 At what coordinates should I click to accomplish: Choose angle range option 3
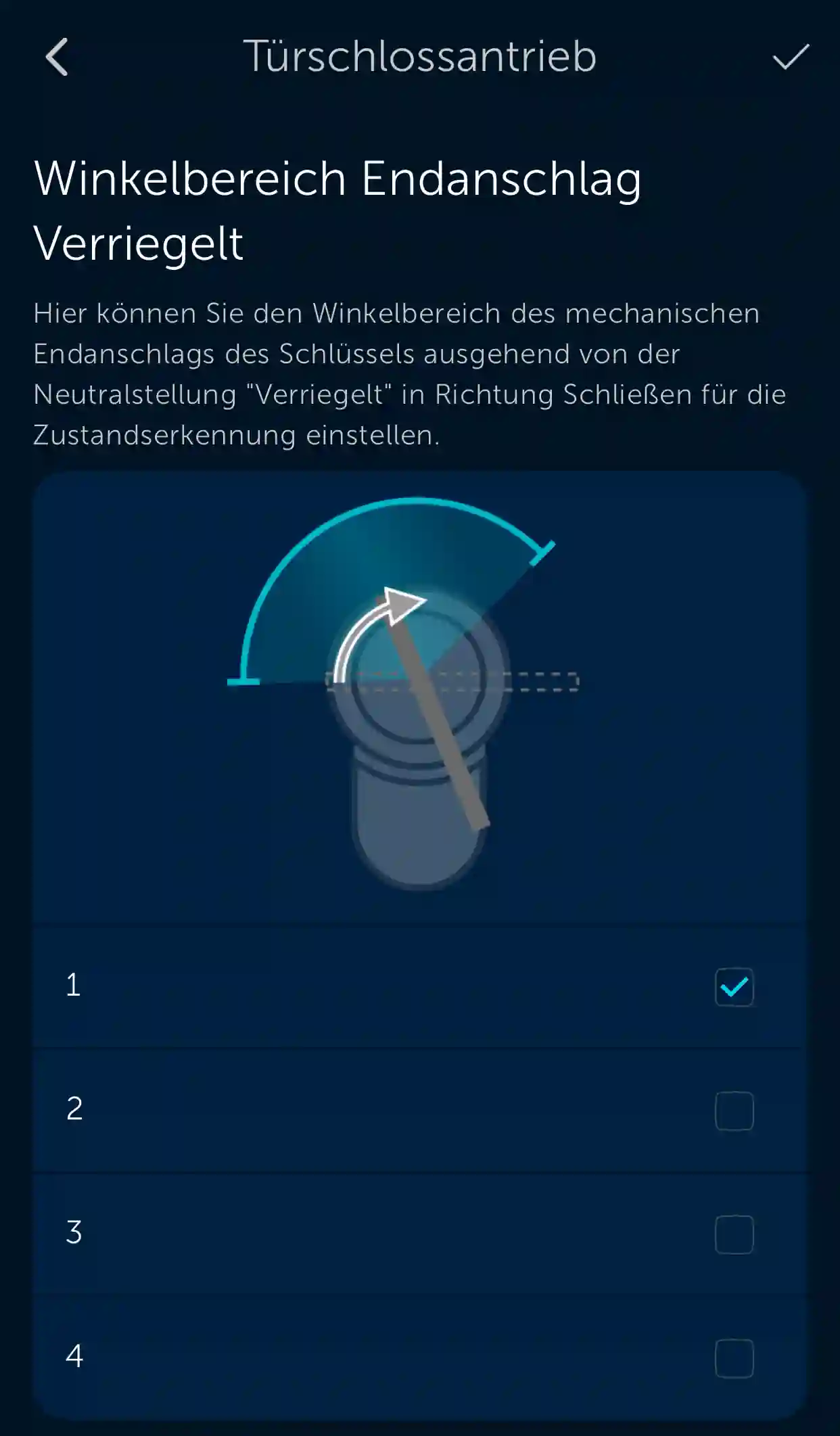point(734,1234)
